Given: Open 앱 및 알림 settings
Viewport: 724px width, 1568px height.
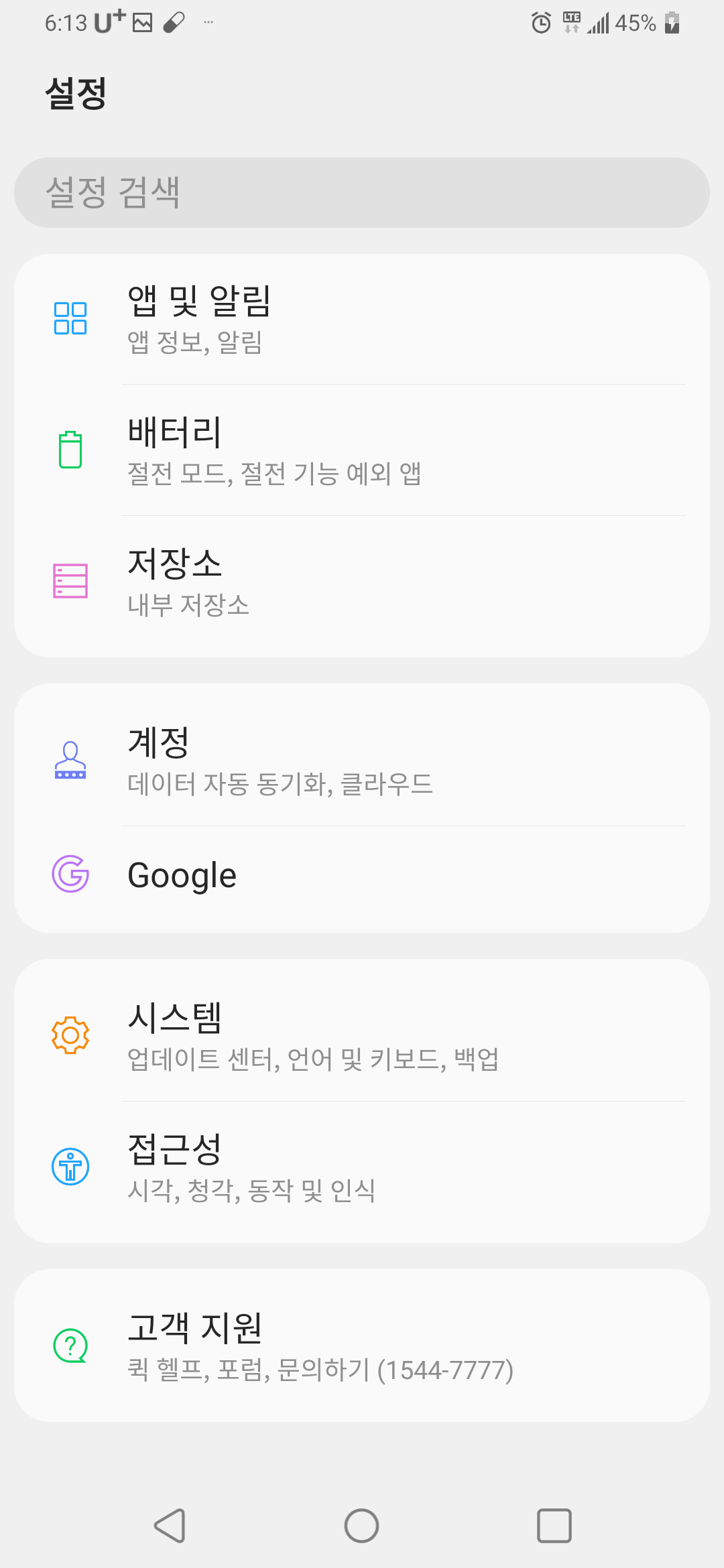Looking at the screenshot, I should click(362, 319).
